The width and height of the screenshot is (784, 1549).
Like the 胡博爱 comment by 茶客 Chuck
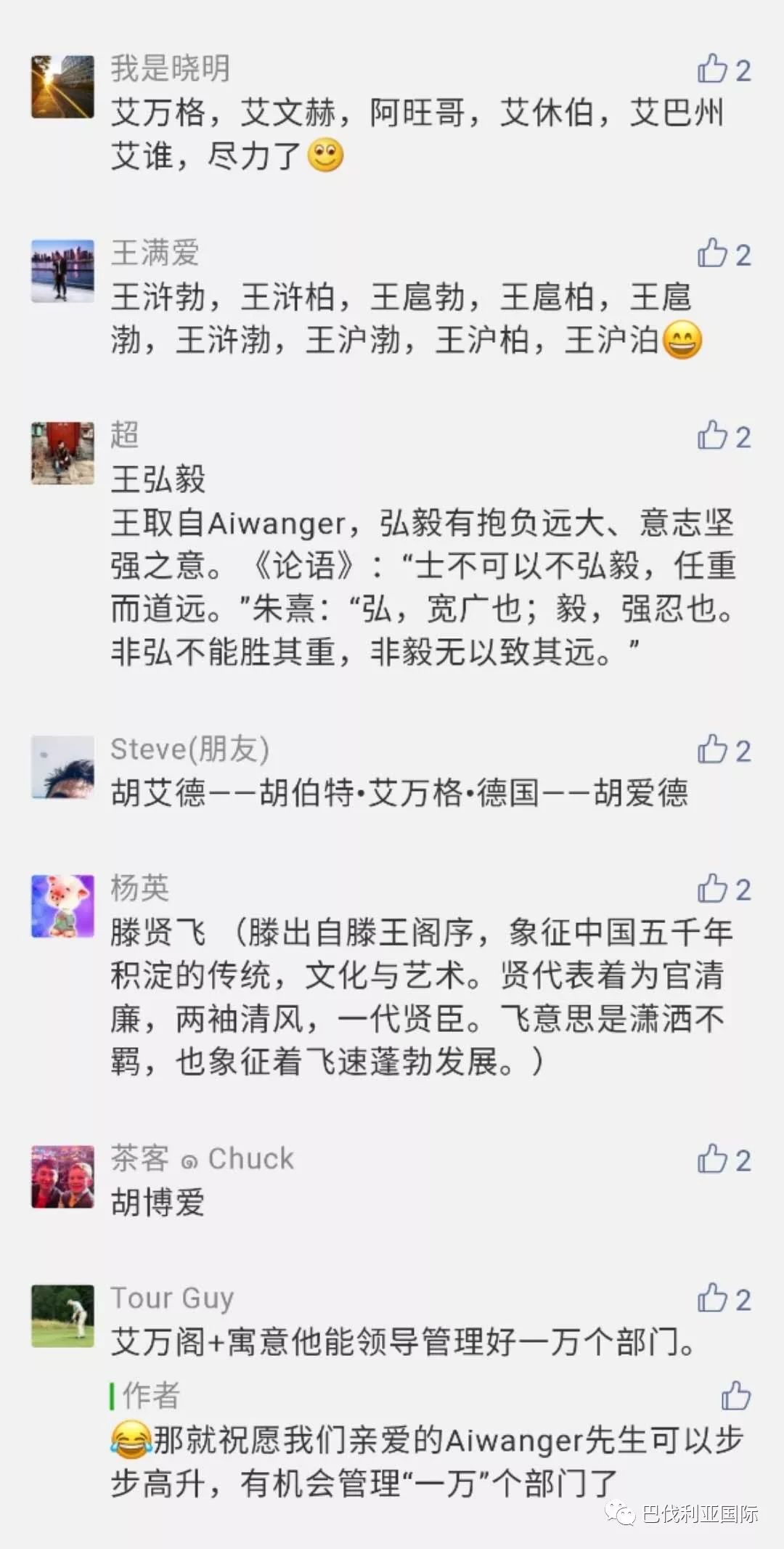(713, 1160)
